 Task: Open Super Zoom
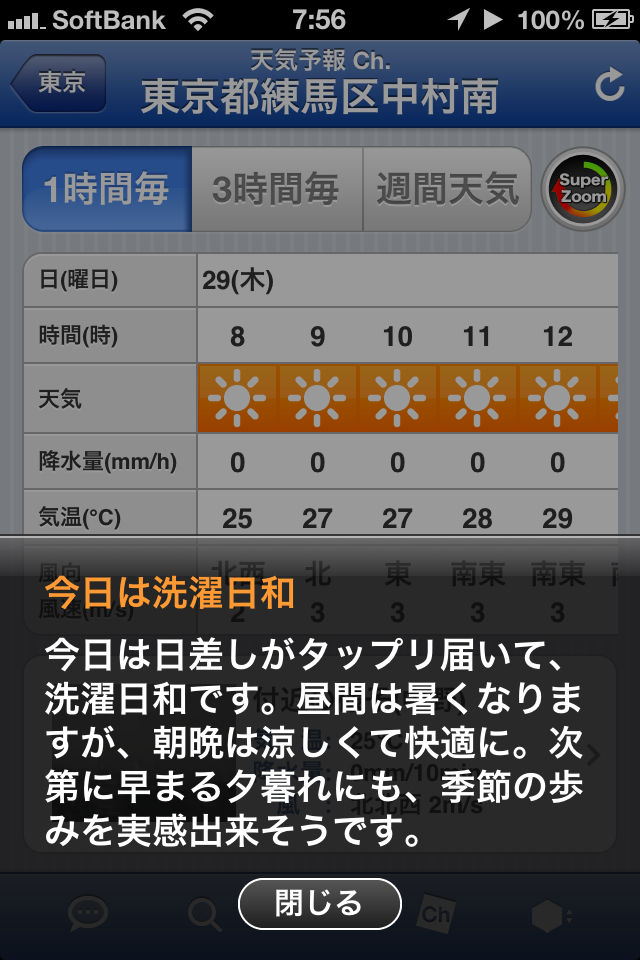point(582,189)
